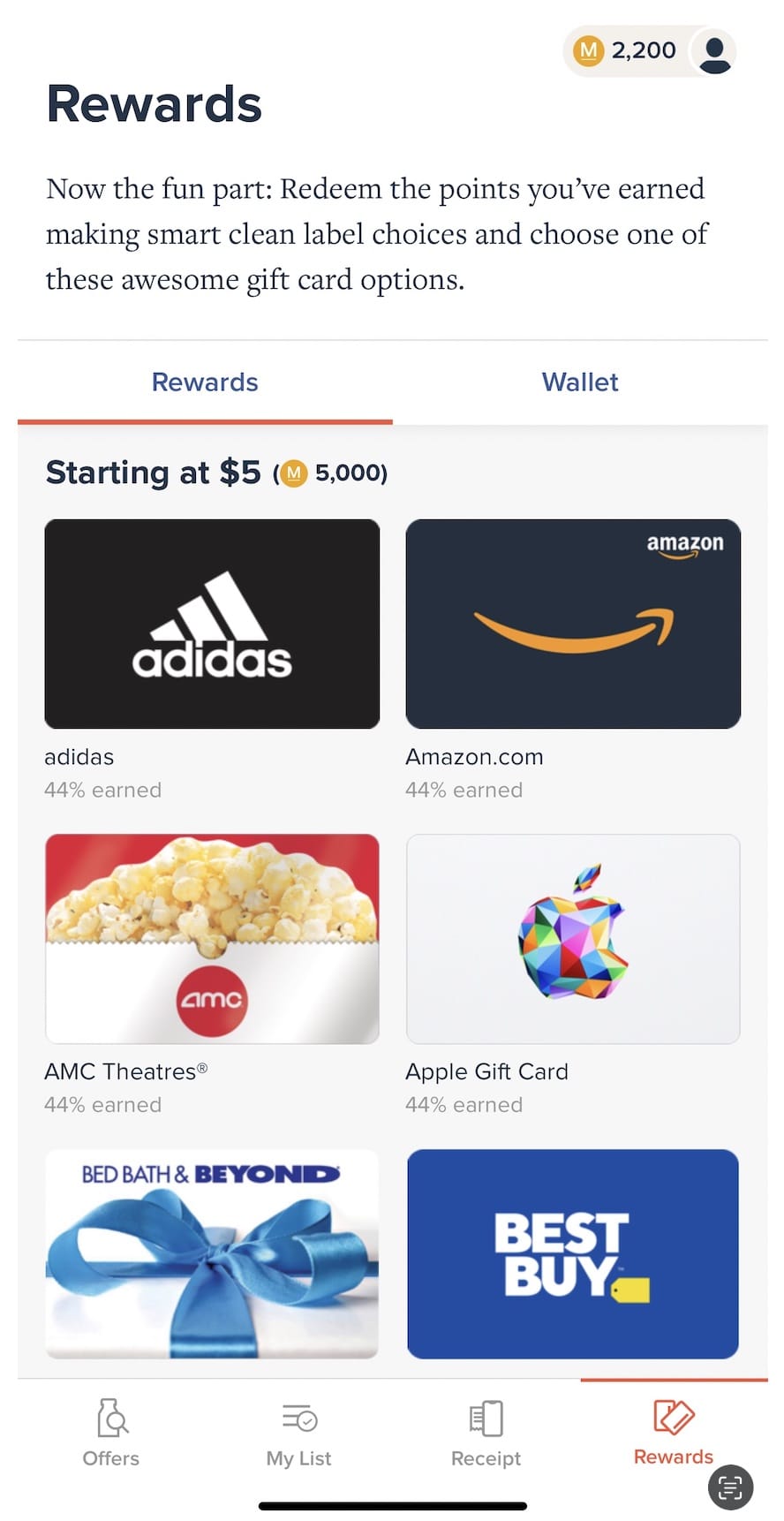Select the Apple Gift Card

point(573,938)
